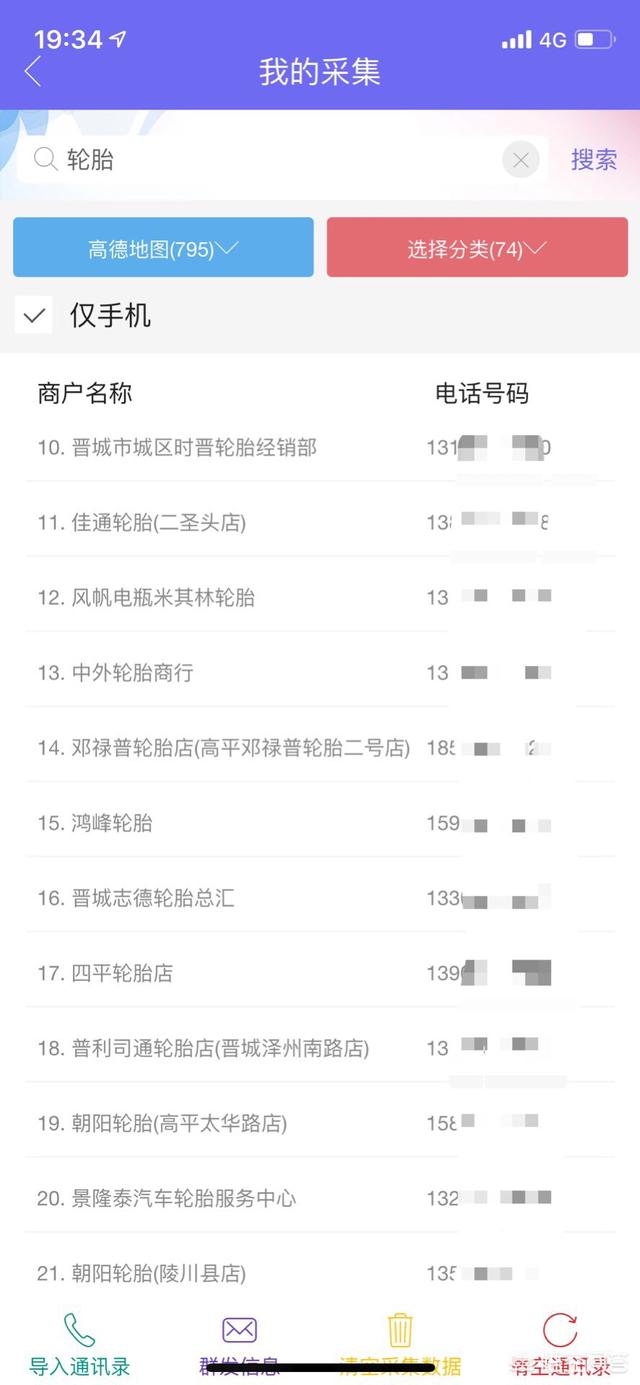
Task: Expand the 高德地图(795) dropdown
Action: (x=163, y=248)
